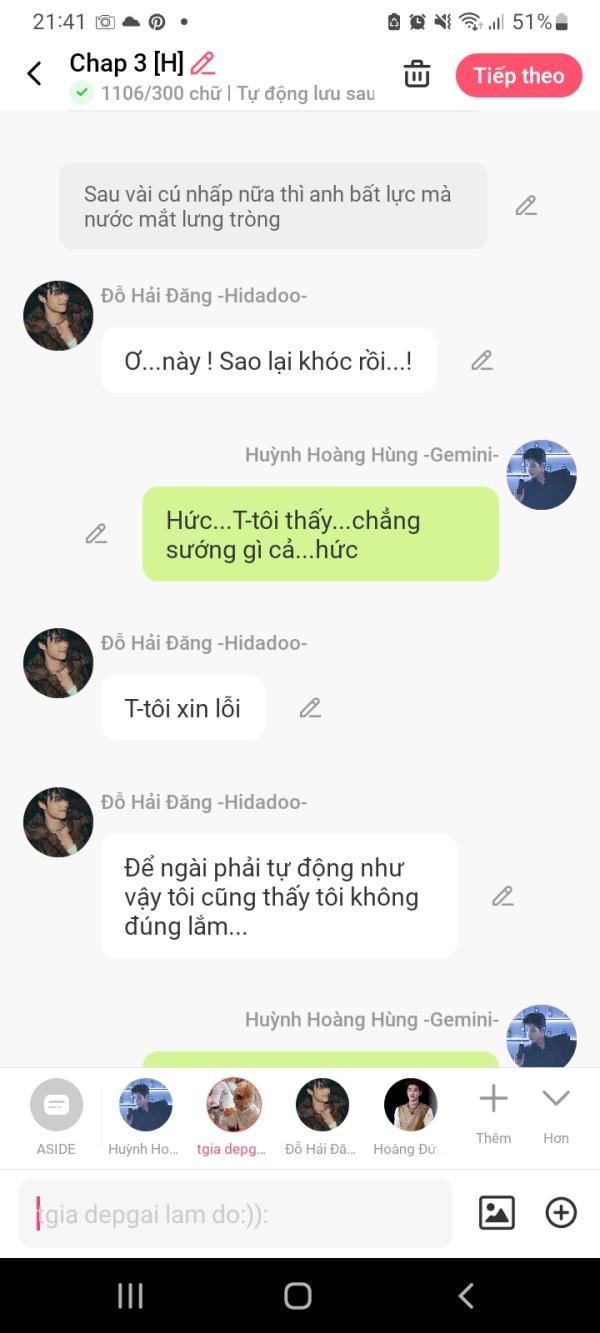Focus the message text input field
Screen dimensions: 600x1333
pos(235,1214)
